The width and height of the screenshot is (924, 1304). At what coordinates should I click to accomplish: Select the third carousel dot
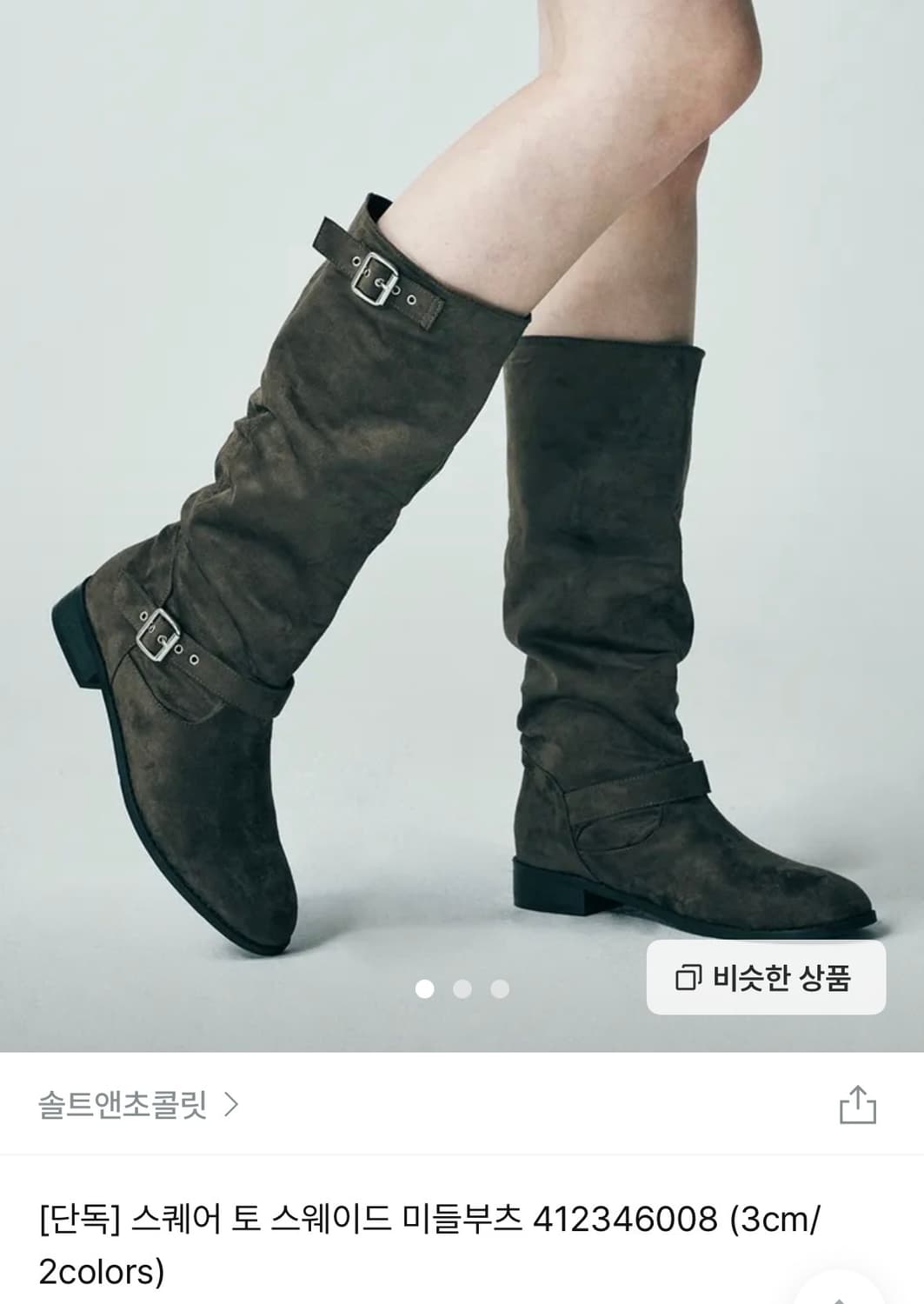point(500,987)
